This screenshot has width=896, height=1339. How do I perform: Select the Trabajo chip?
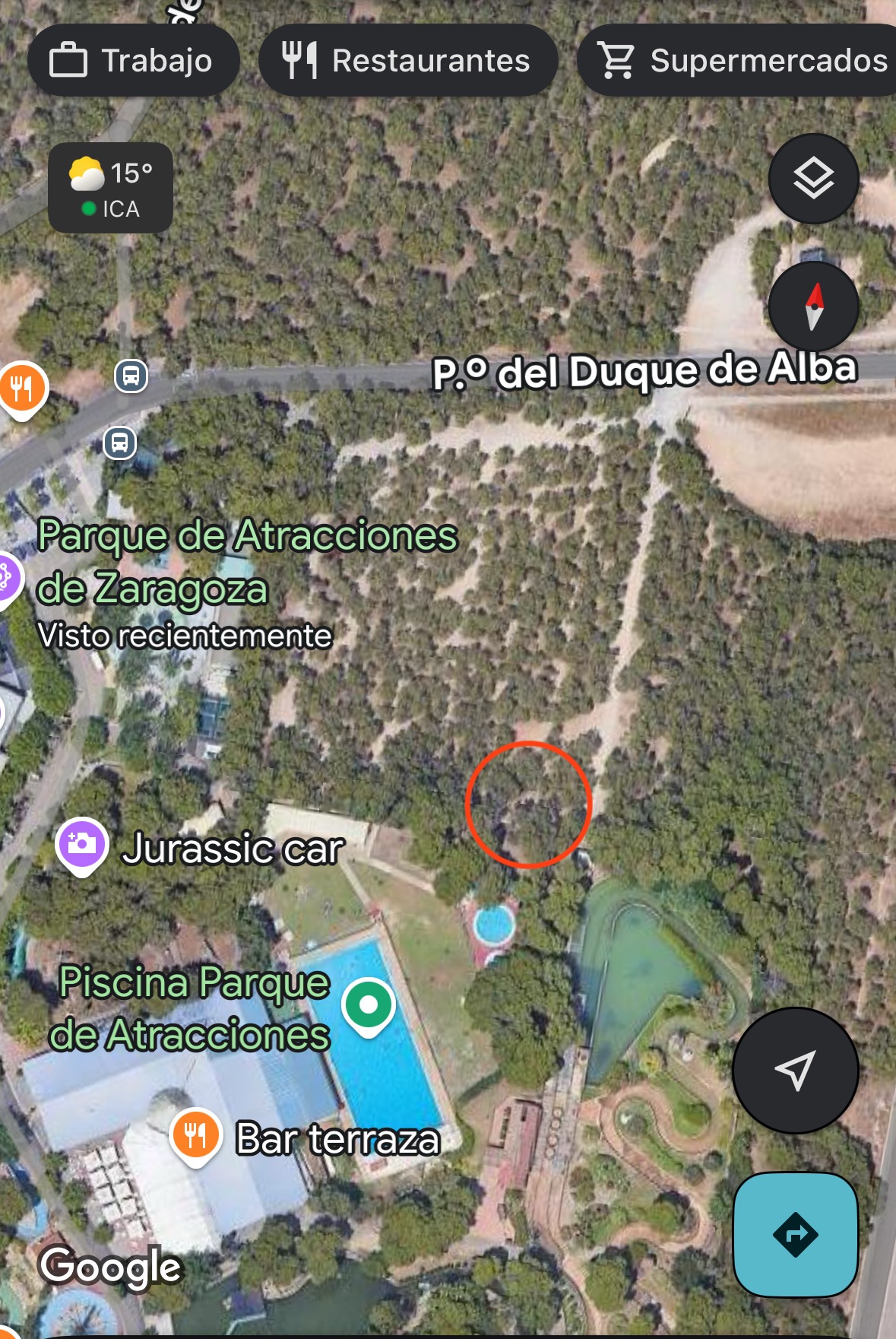click(133, 61)
